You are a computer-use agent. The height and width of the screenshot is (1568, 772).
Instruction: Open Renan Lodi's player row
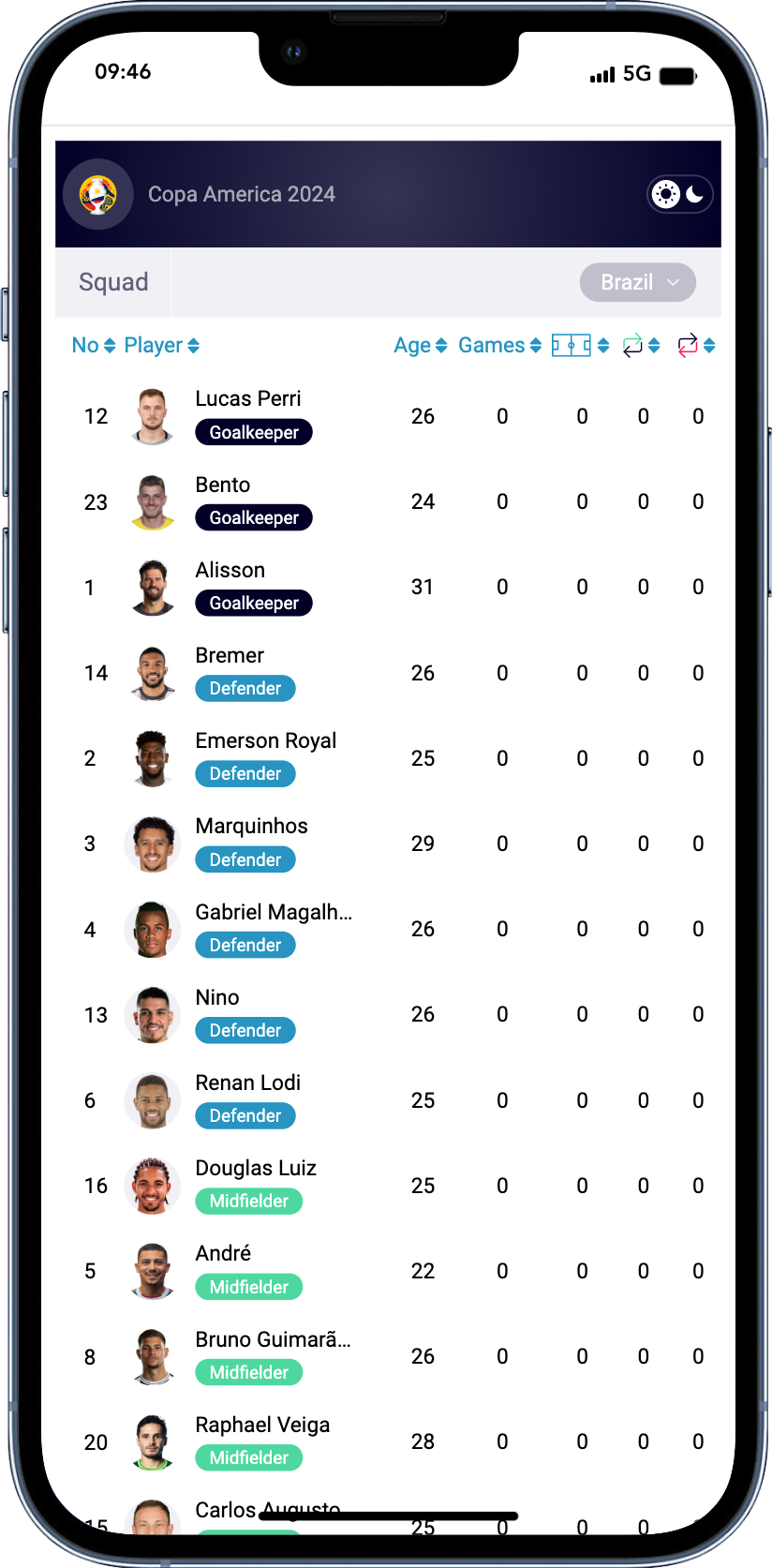(x=247, y=1083)
